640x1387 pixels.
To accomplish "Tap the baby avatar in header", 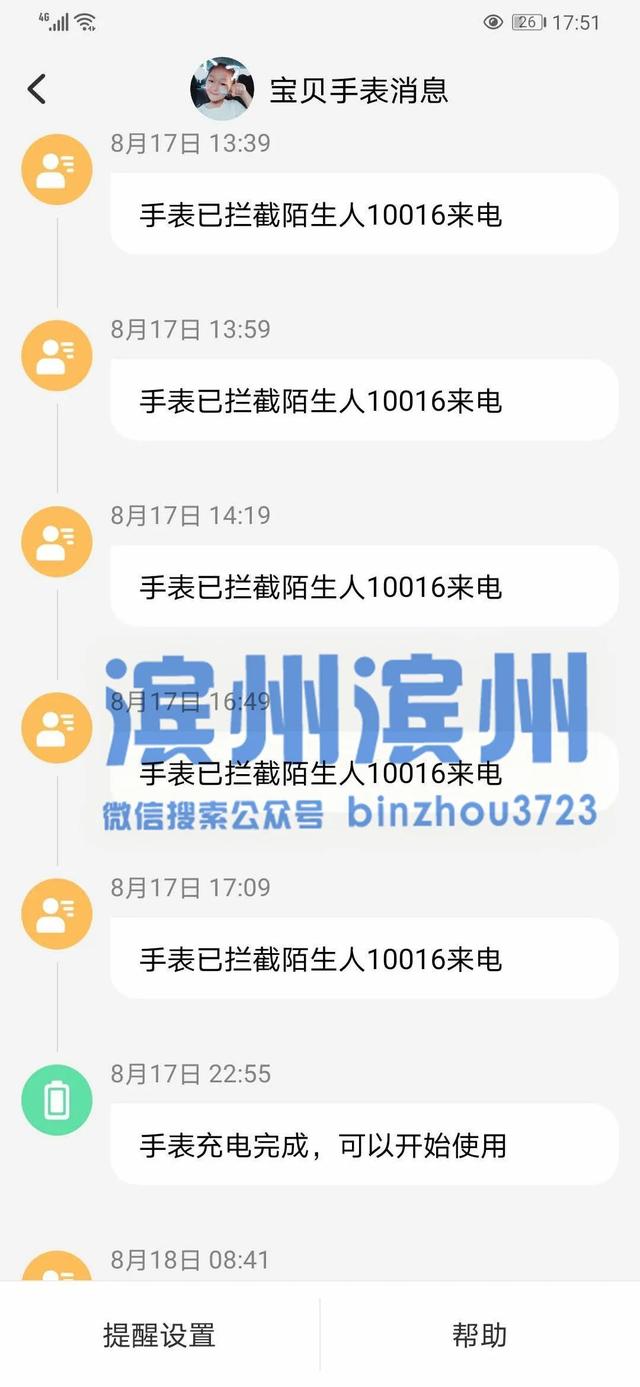I will (x=222, y=89).
